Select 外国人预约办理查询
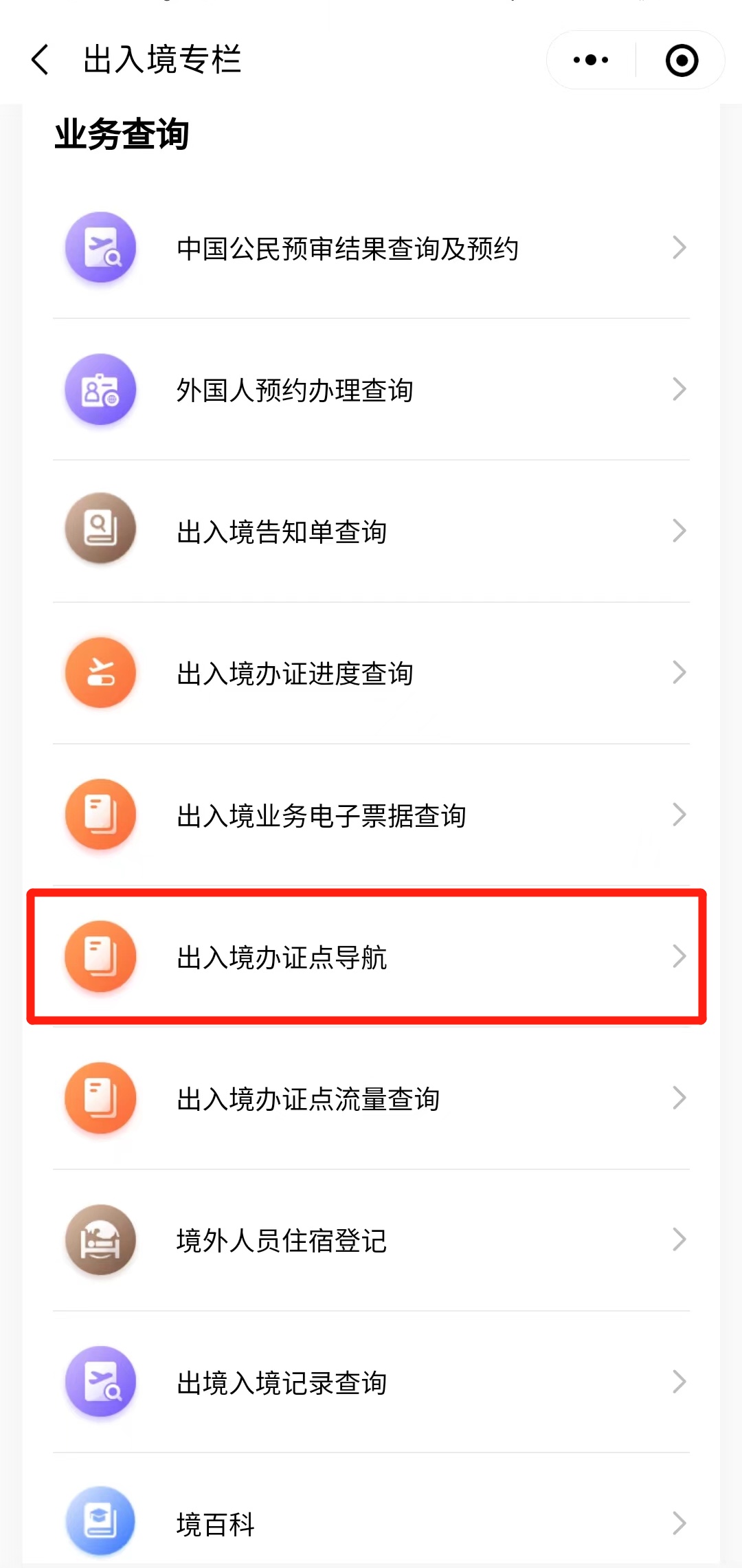The image size is (742, 1568). click(x=371, y=390)
